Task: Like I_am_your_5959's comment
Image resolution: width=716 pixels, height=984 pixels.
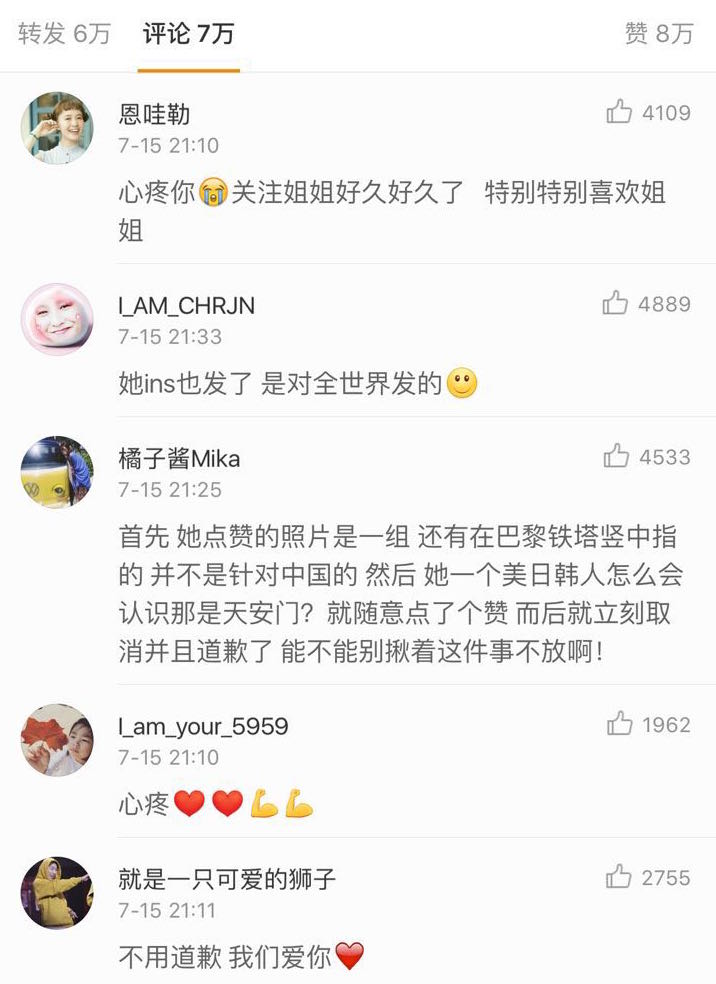Action: (620, 724)
